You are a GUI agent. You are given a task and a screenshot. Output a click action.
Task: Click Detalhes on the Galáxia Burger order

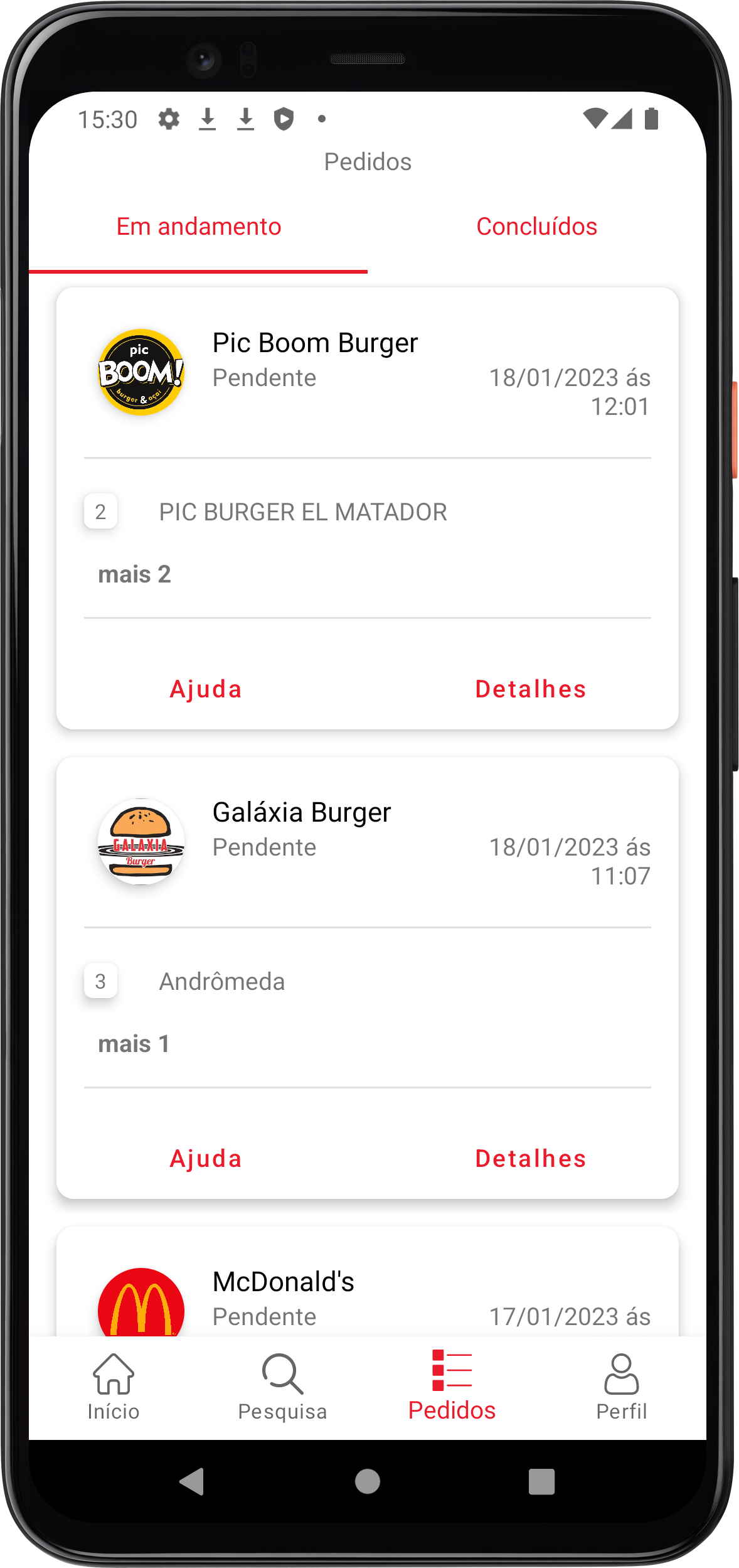(x=530, y=1158)
